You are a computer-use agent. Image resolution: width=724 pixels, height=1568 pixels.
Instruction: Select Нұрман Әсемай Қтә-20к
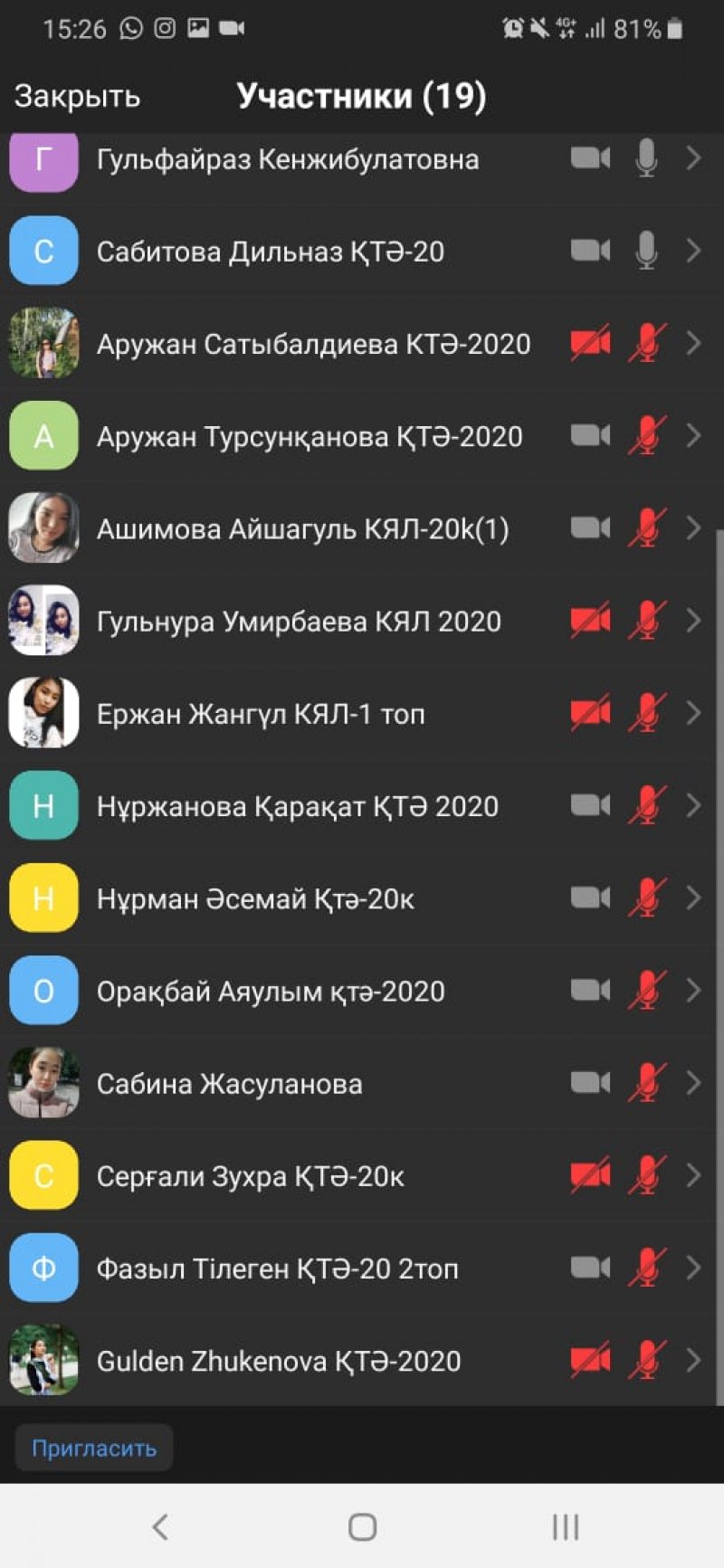click(x=357, y=898)
